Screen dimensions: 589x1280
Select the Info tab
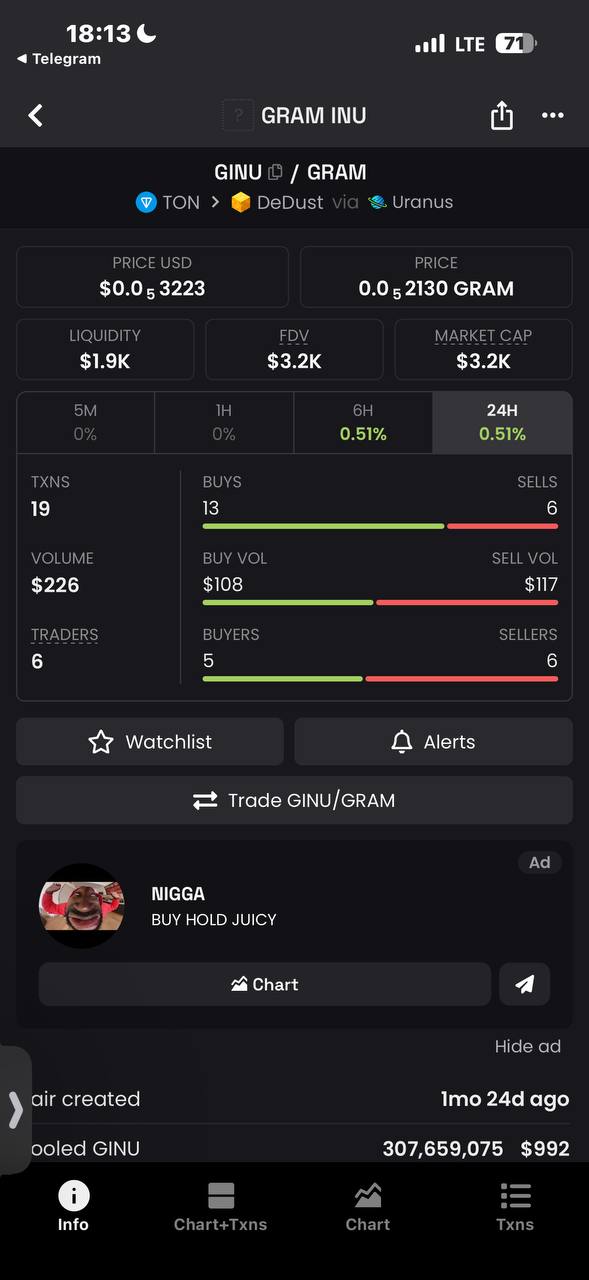tap(73, 1206)
